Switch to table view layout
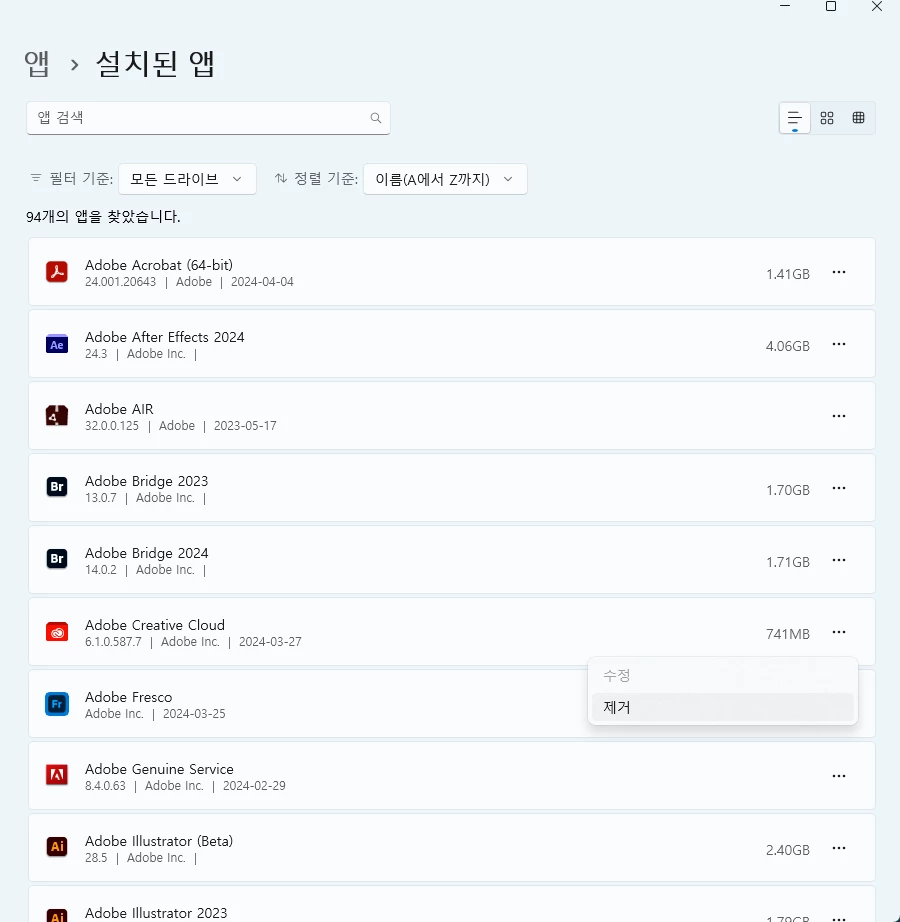This screenshot has width=900, height=922. [x=858, y=118]
